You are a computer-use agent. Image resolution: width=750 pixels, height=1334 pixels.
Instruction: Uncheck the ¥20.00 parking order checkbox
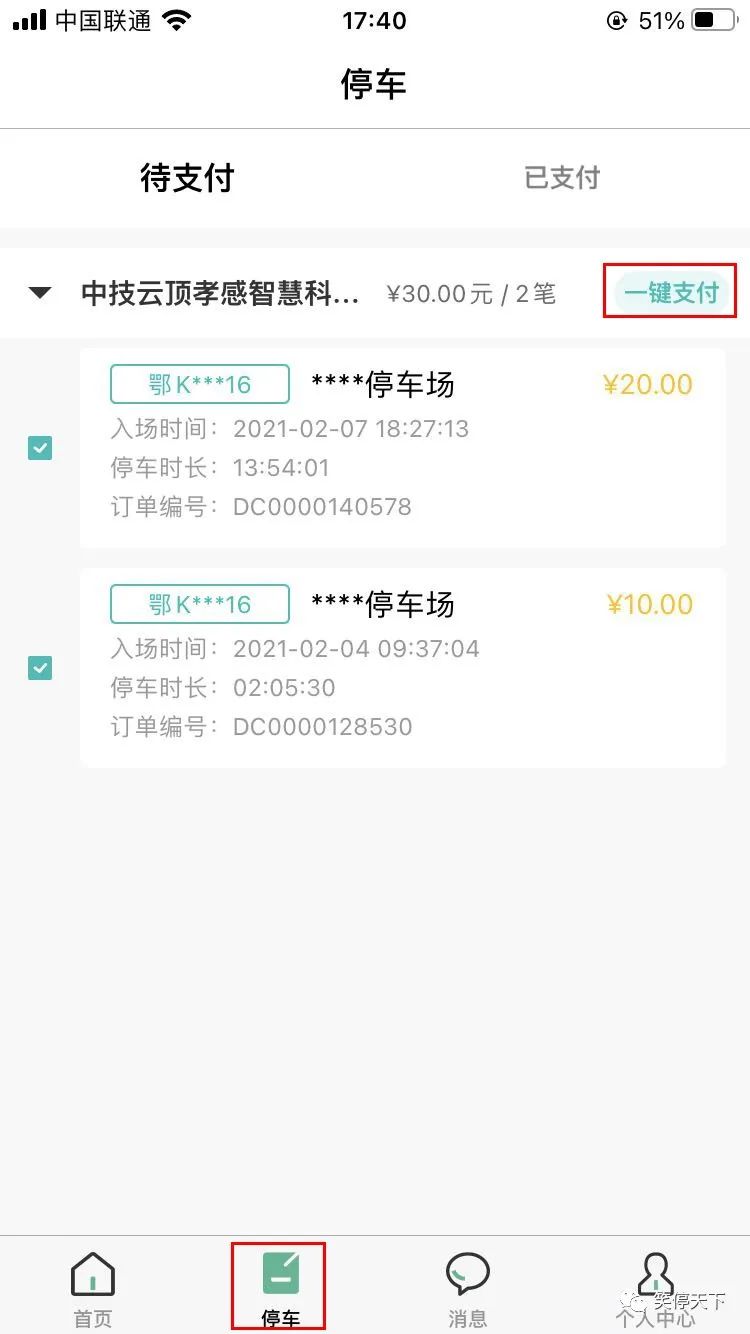coord(40,448)
